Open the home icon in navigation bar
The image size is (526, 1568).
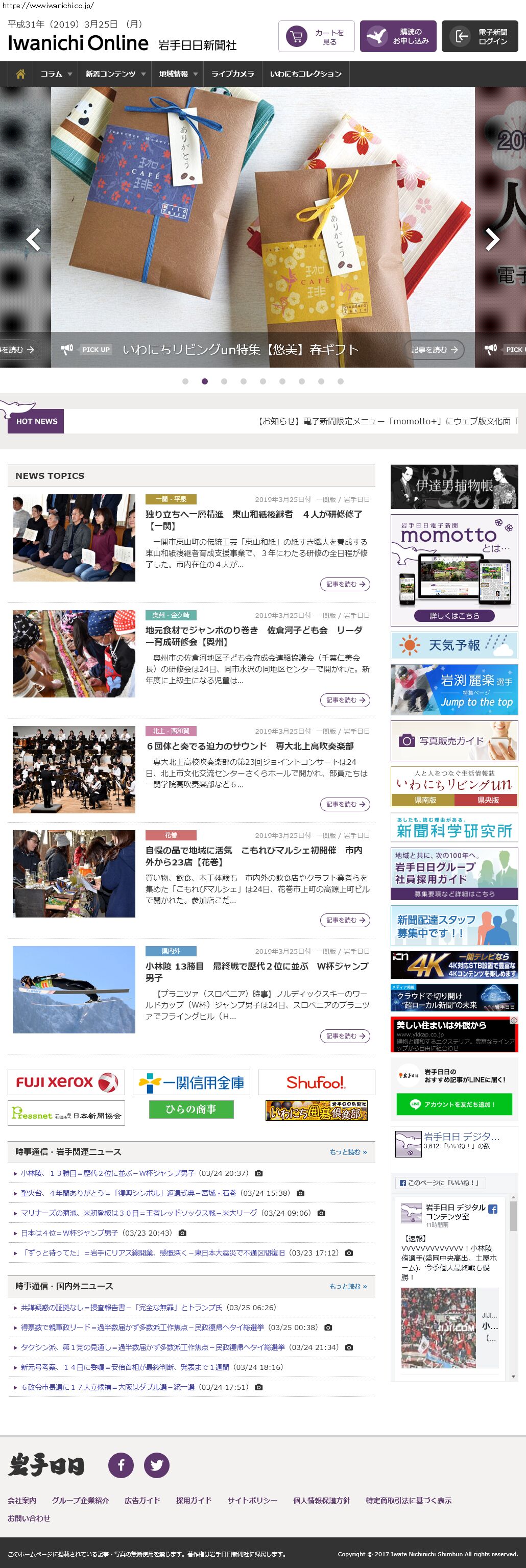tap(20, 74)
